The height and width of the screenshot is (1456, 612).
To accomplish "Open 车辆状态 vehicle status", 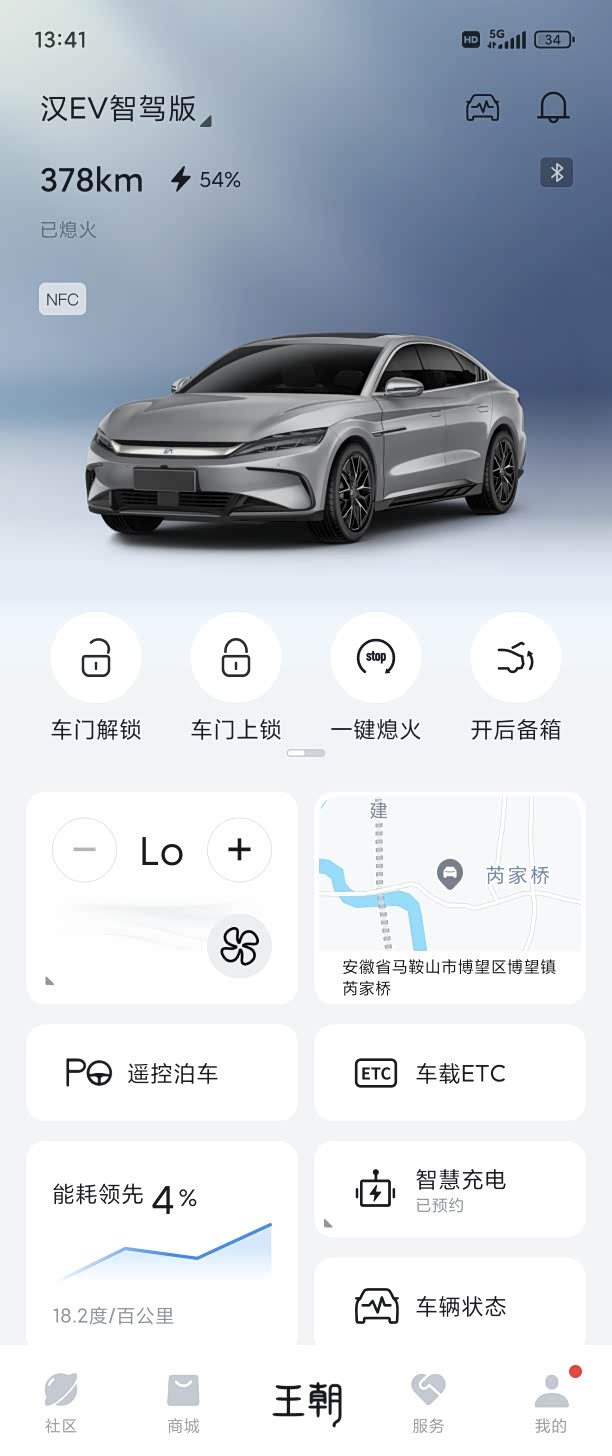I will [450, 1302].
